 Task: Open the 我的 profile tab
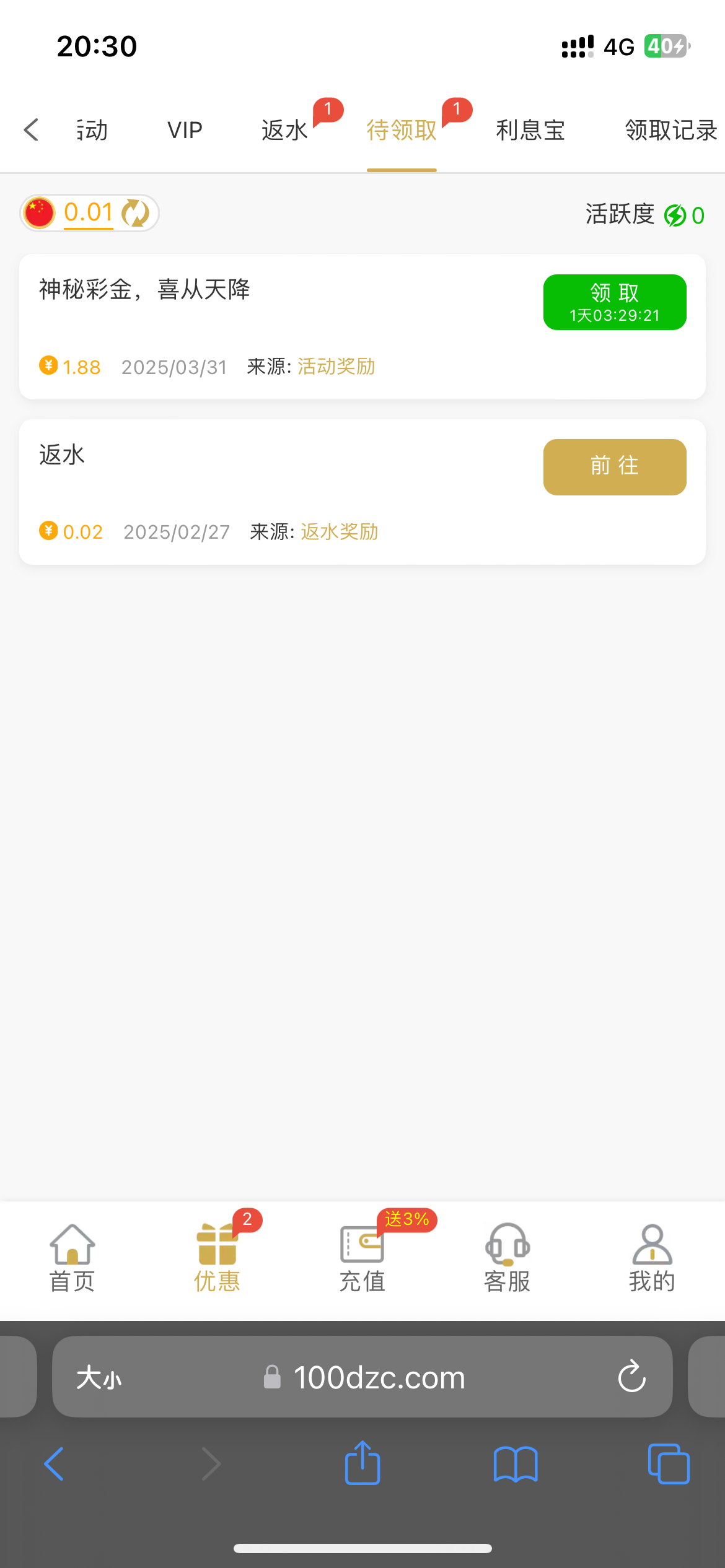pyautogui.click(x=652, y=1258)
